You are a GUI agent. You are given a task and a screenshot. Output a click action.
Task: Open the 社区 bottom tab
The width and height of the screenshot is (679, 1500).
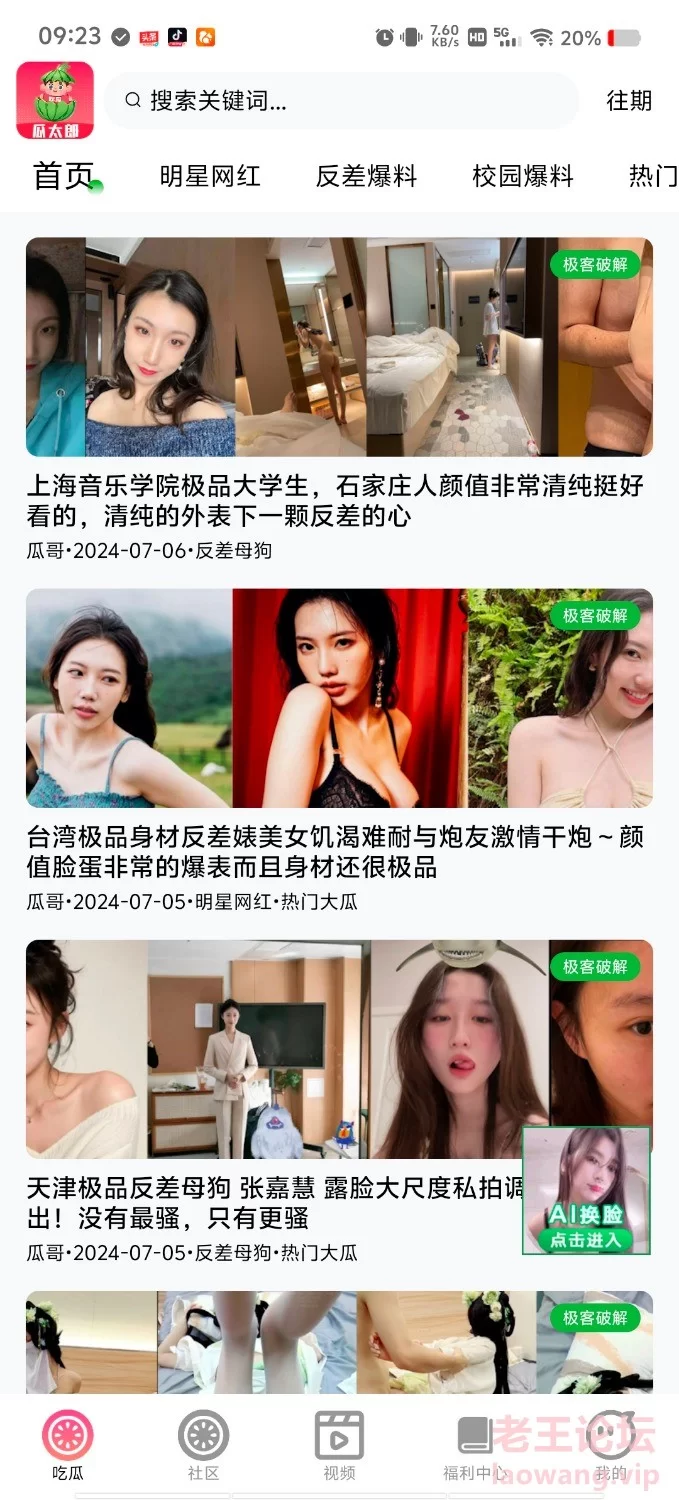(x=203, y=1446)
